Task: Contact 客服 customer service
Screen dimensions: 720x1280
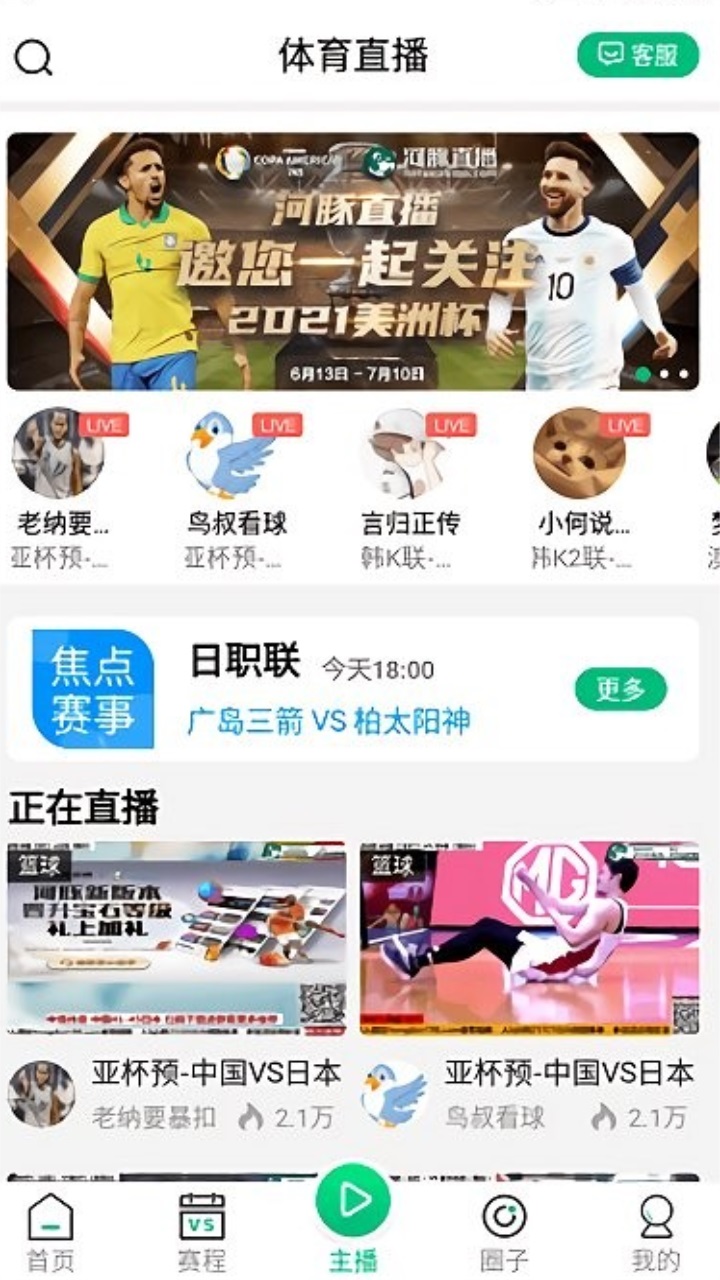Action: [637, 55]
